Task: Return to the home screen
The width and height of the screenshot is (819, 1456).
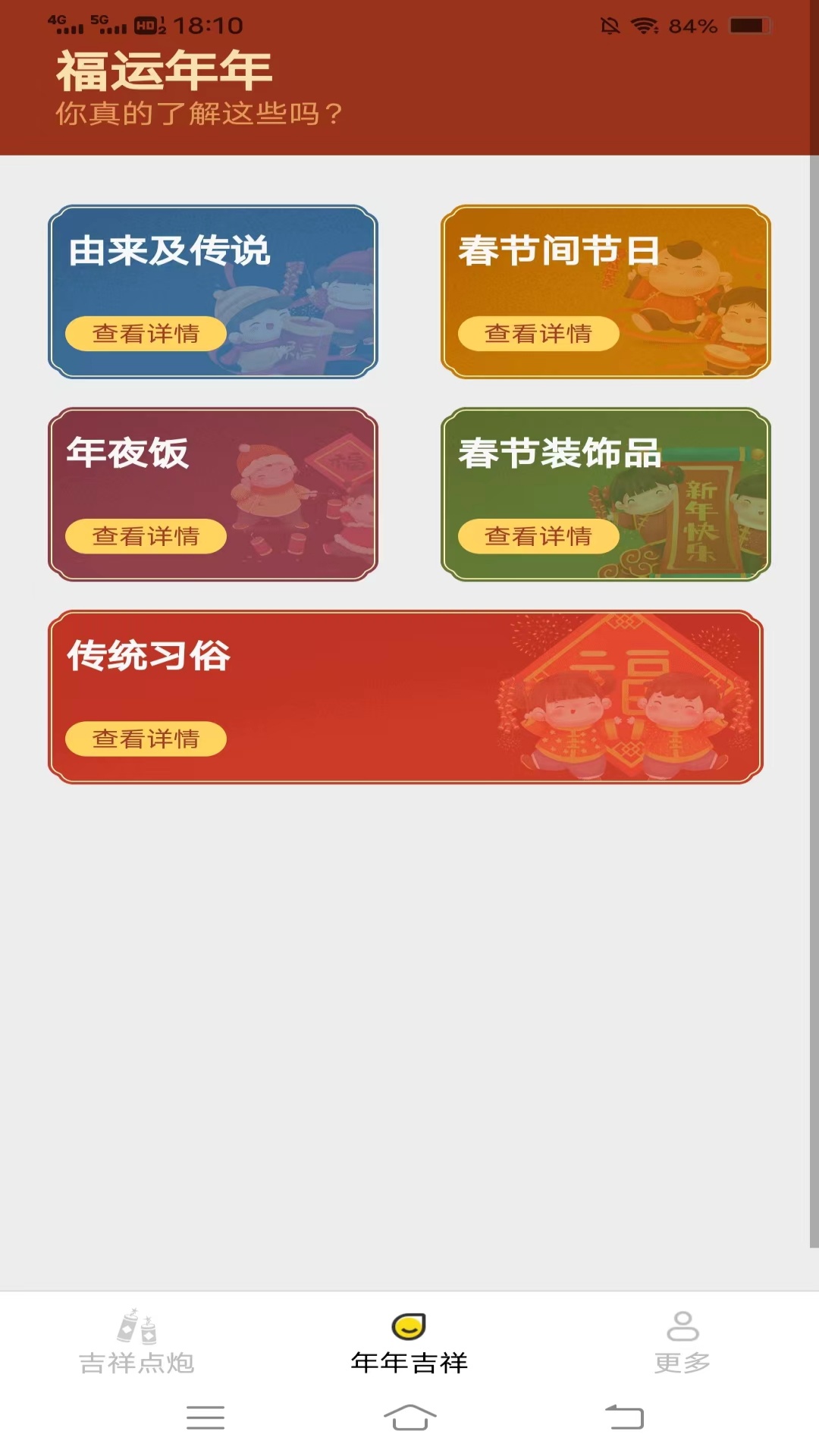Action: [x=409, y=1417]
